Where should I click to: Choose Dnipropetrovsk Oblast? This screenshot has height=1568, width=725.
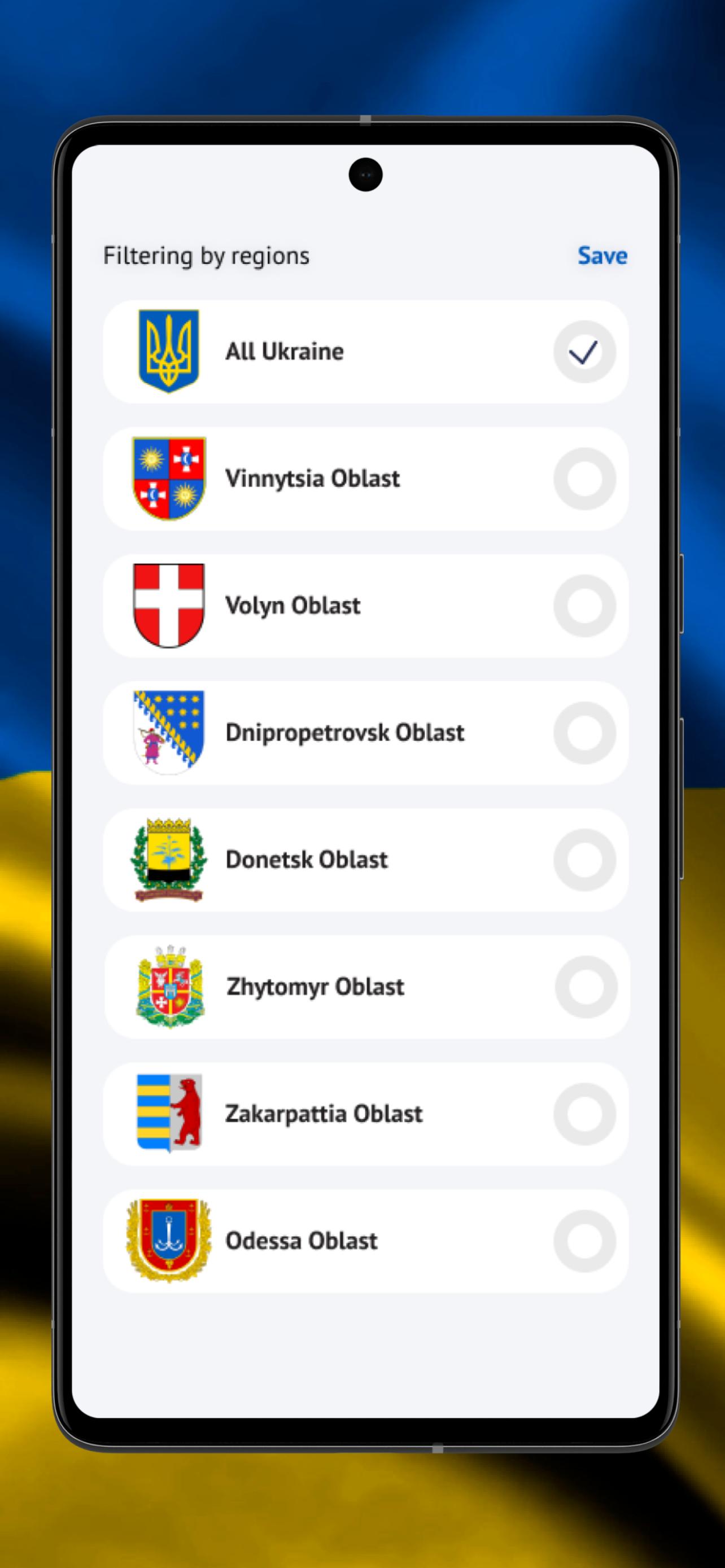pos(584,733)
